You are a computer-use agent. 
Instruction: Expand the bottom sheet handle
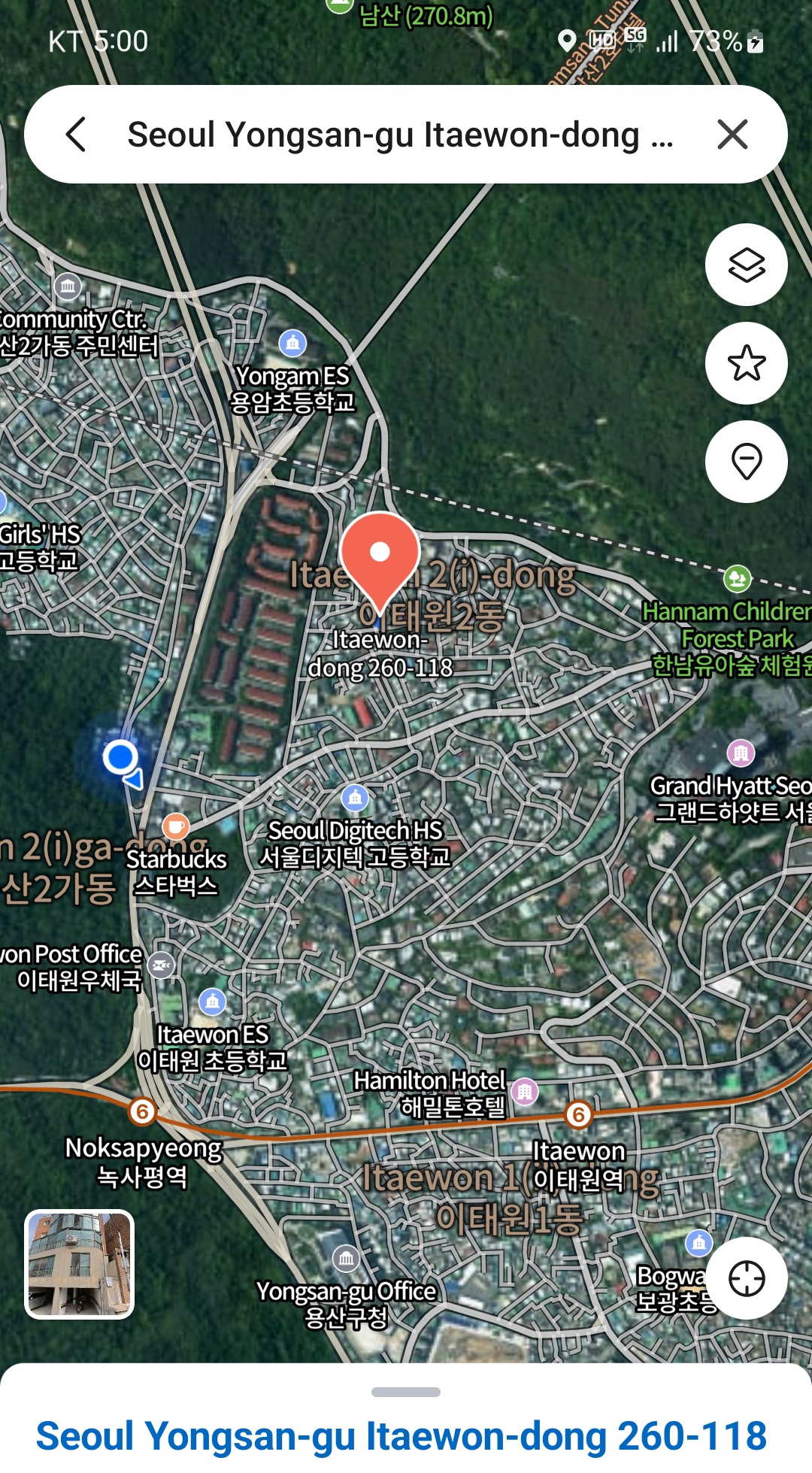[406, 1392]
